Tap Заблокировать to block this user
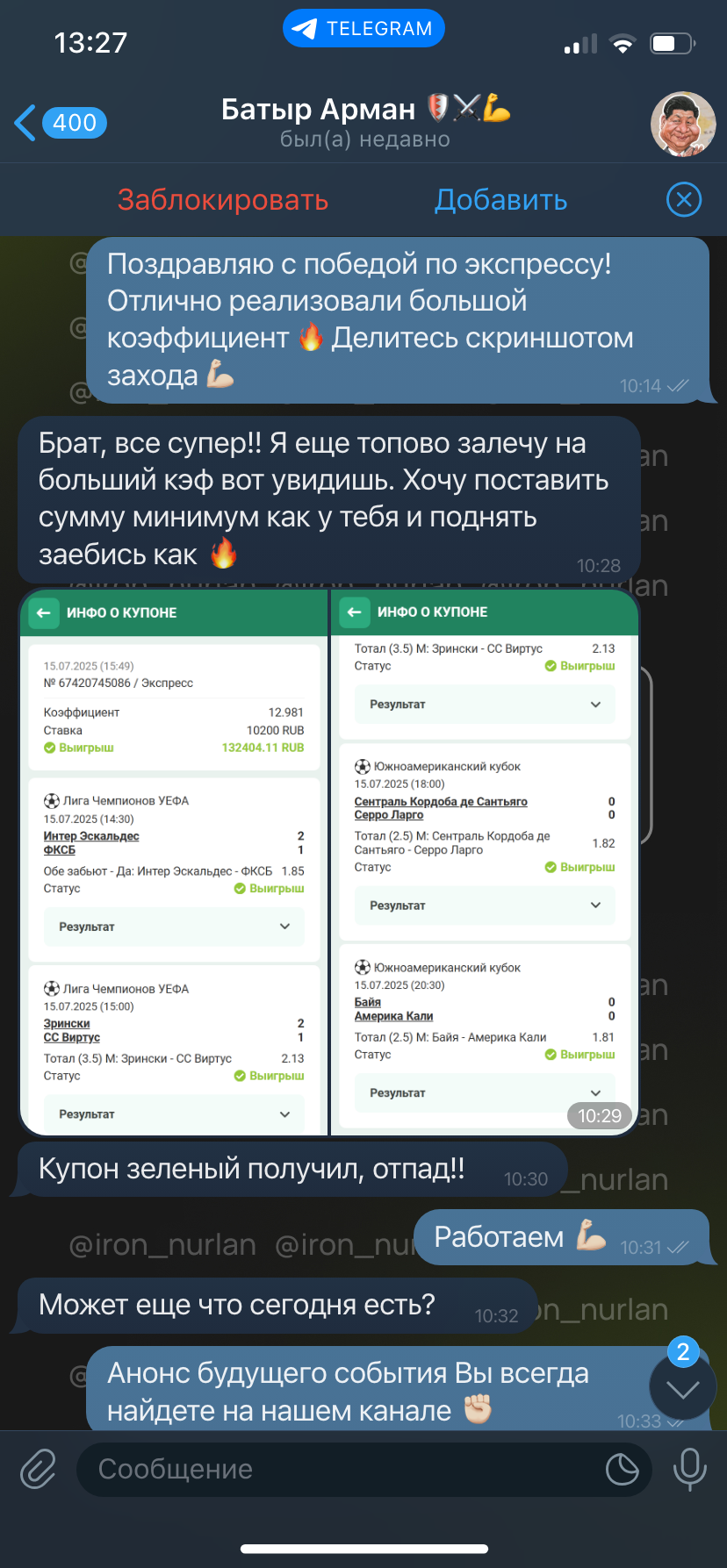This screenshot has width=727, height=1568. 223,200
